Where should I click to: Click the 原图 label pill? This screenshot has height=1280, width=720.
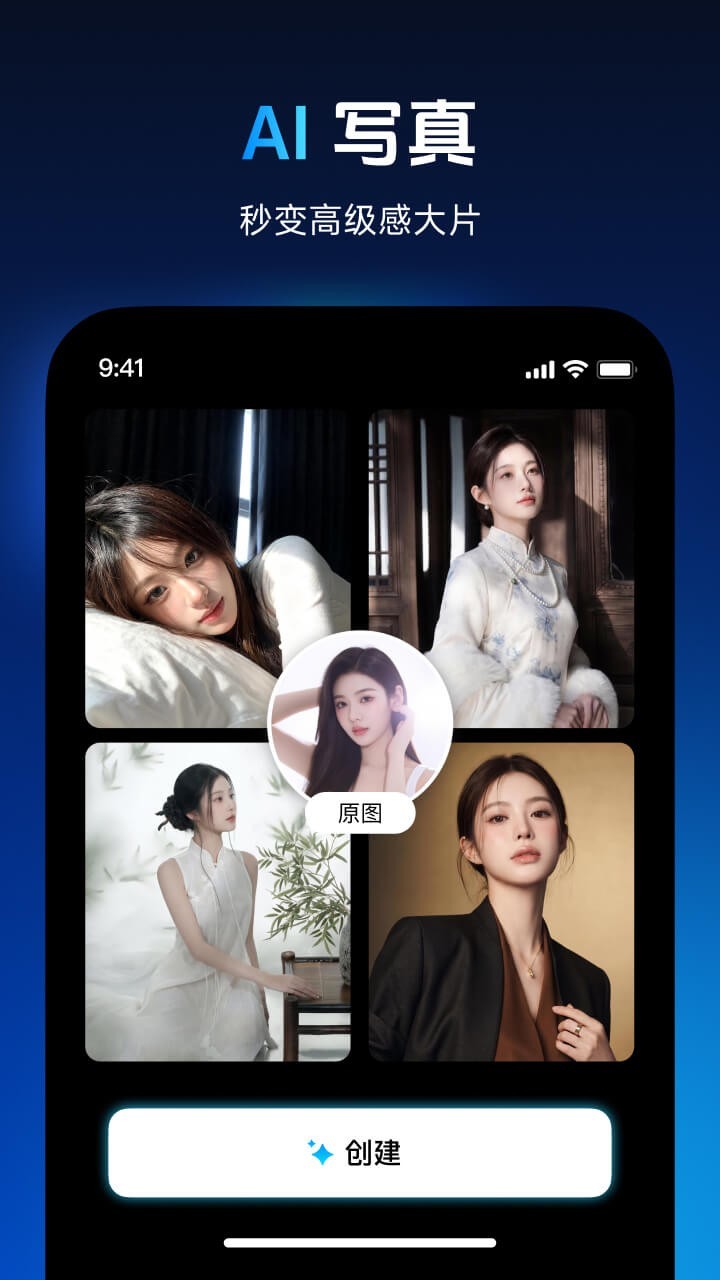point(360,812)
